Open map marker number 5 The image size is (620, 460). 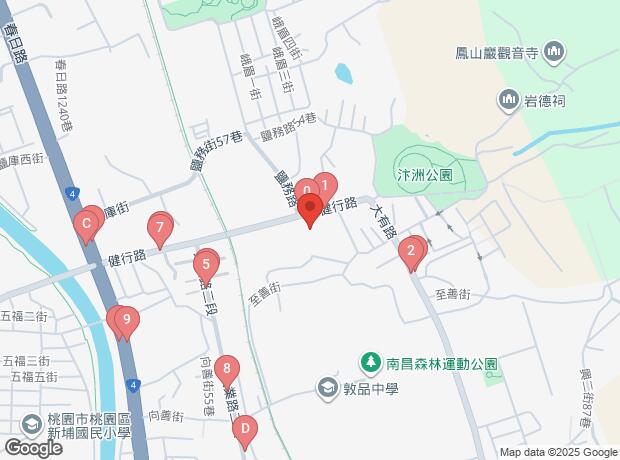(x=206, y=264)
